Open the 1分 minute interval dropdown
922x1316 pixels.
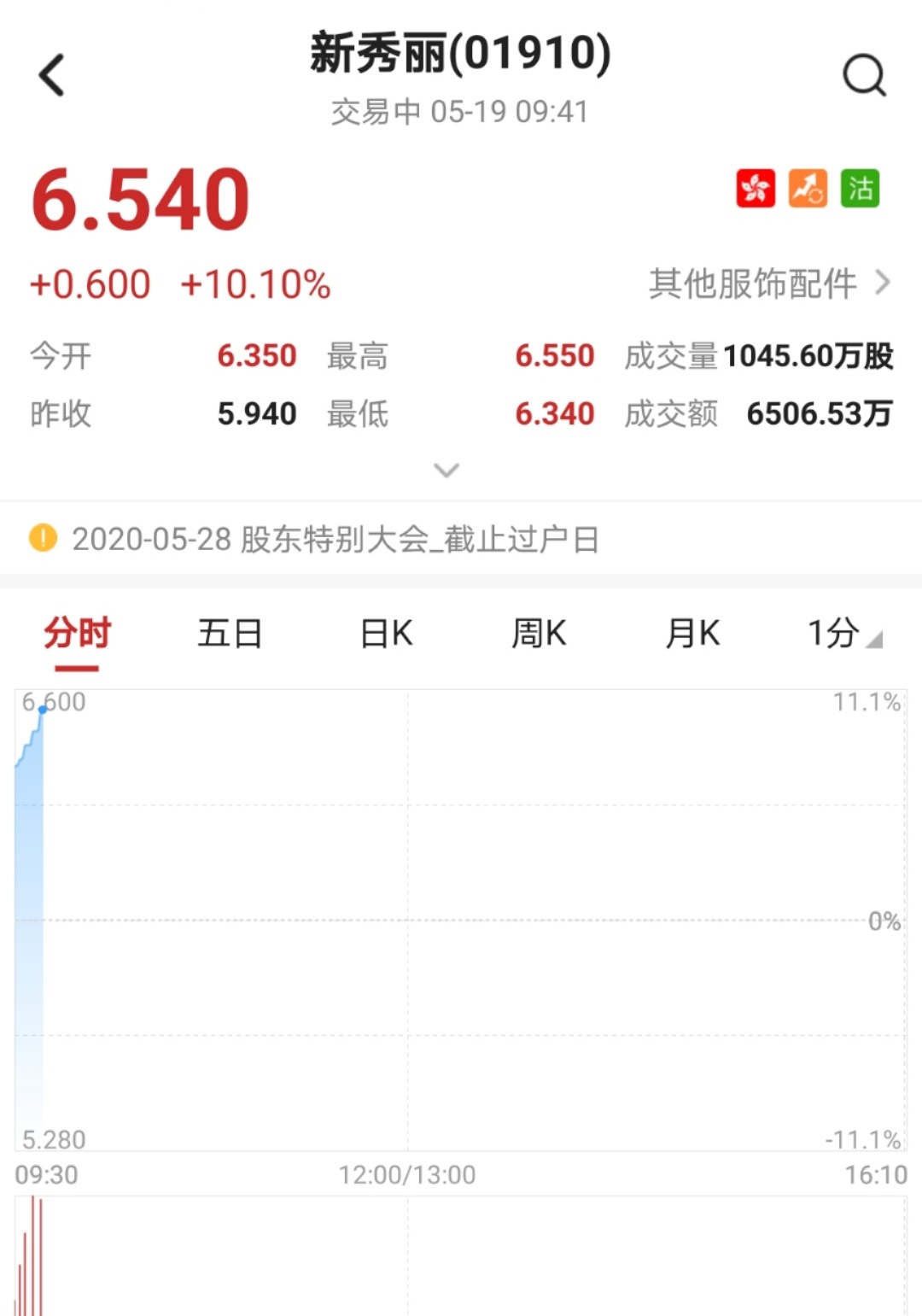pyautogui.click(x=843, y=634)
